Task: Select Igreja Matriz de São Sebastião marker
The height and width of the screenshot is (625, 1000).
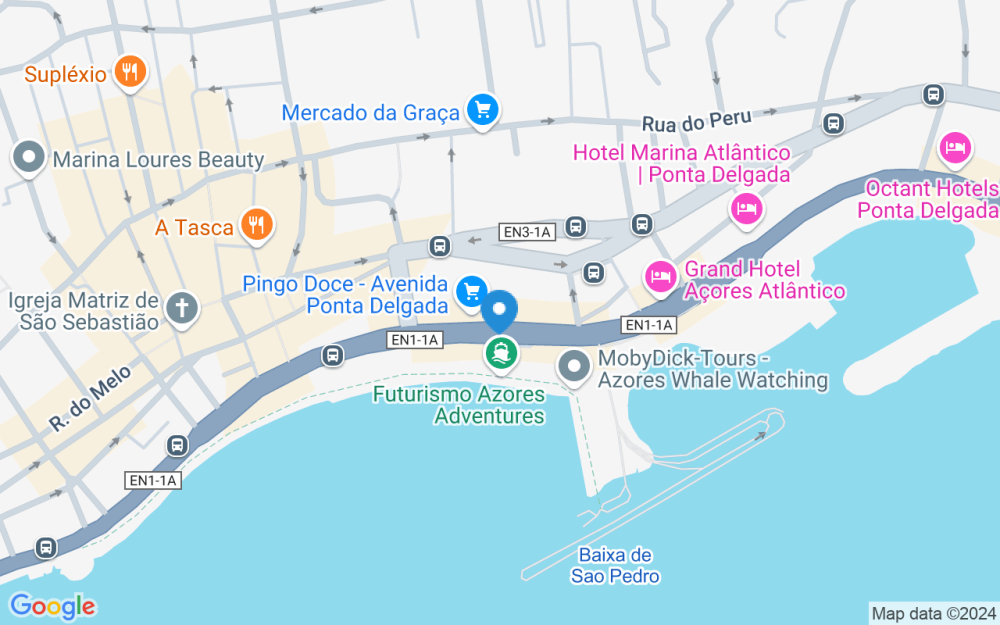Action: pos(181,307)
